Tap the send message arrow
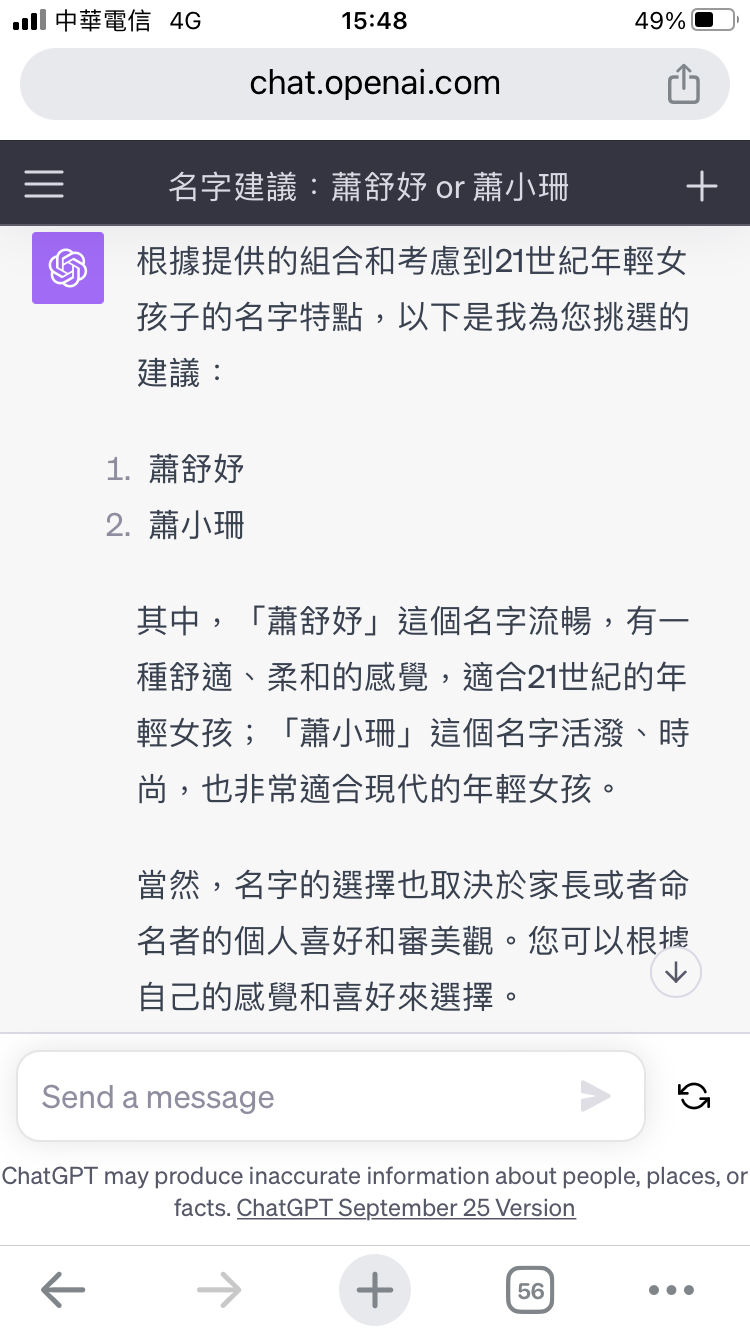750x1334 pixels. point(596,1096)
